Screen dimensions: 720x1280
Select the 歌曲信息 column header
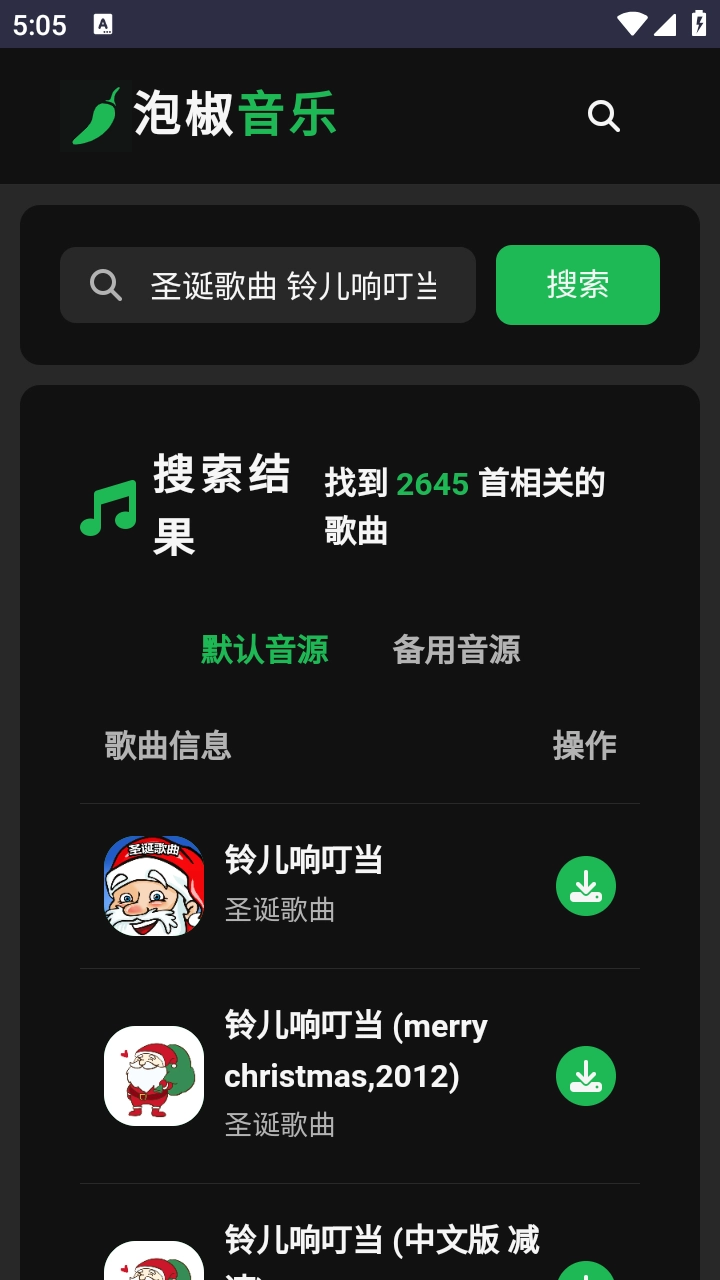pos(167,746)
